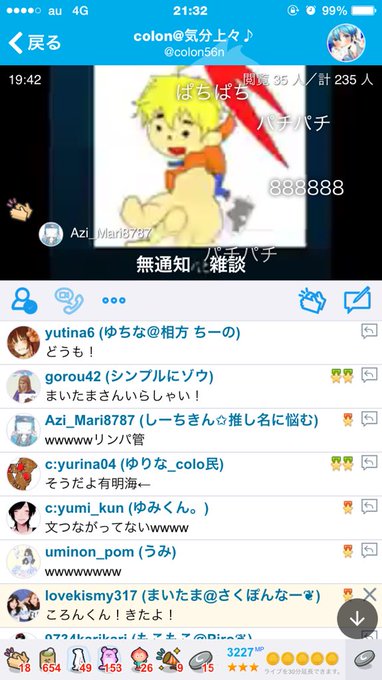
Task: Reply to gorou42's comment
Action: [369, 375]
